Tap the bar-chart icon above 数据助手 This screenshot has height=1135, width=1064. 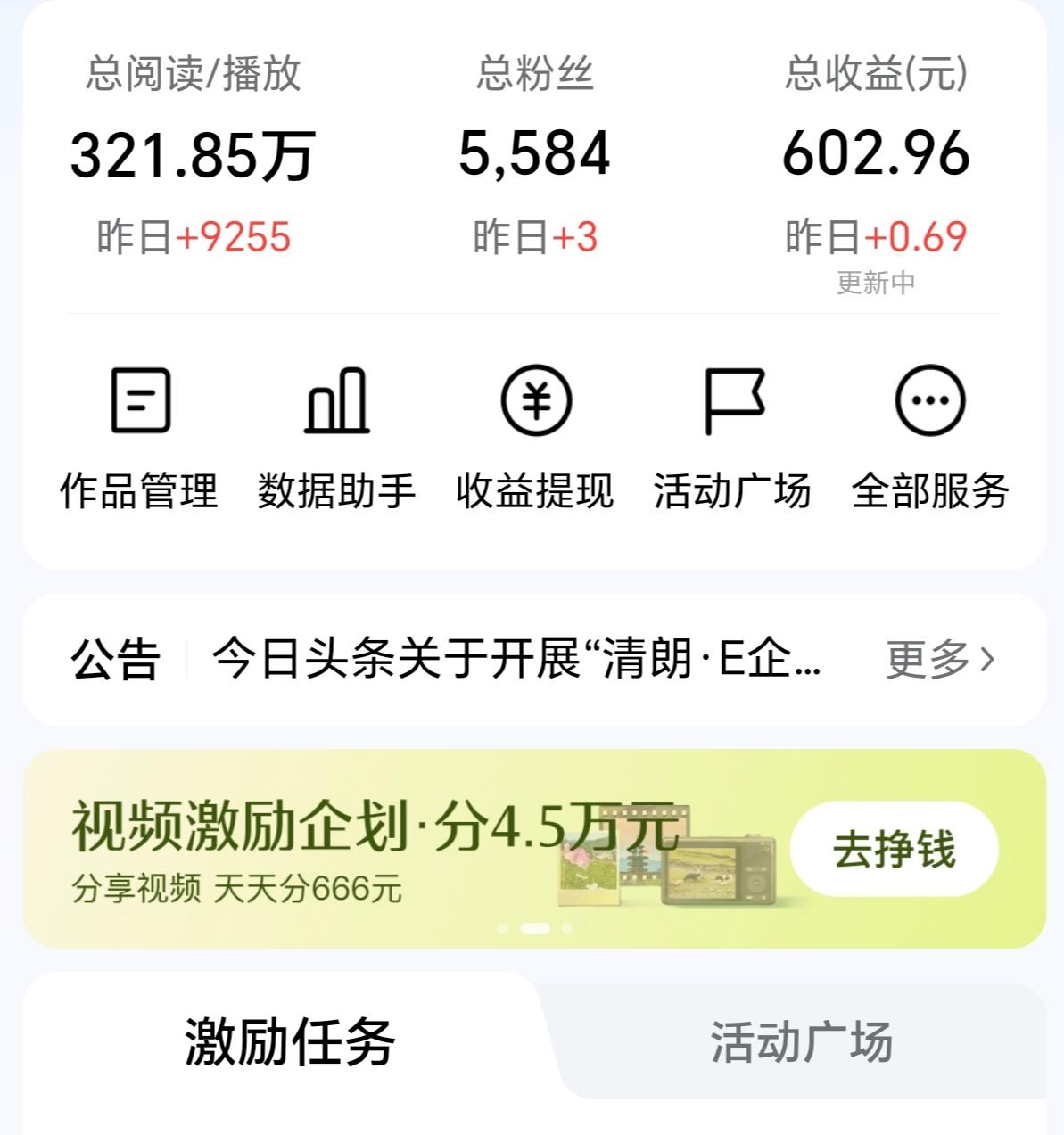tap(337, 402)
